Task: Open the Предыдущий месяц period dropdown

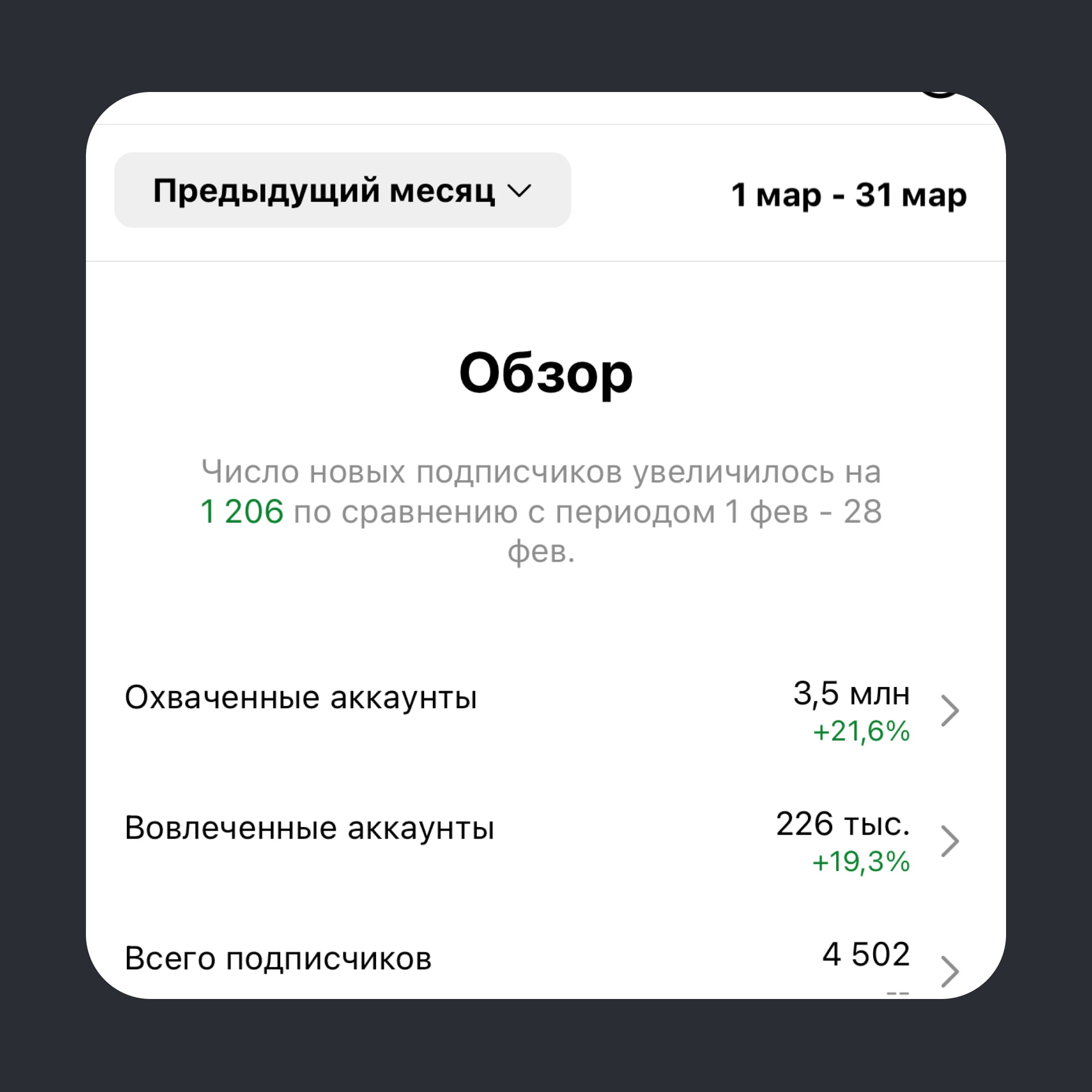Action: pos(342,191)
